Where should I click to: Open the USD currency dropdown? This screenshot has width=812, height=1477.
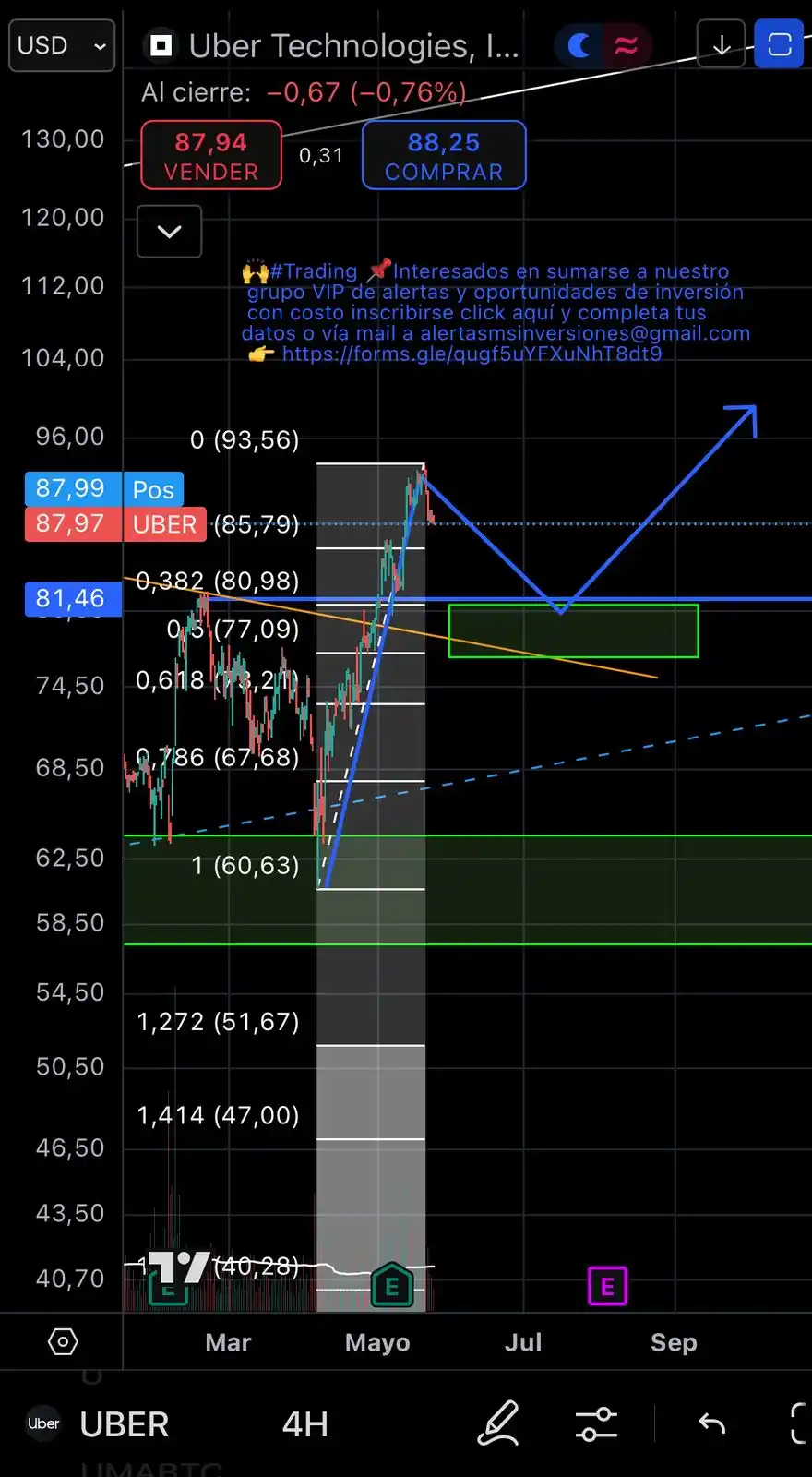(x=61, y=45)
